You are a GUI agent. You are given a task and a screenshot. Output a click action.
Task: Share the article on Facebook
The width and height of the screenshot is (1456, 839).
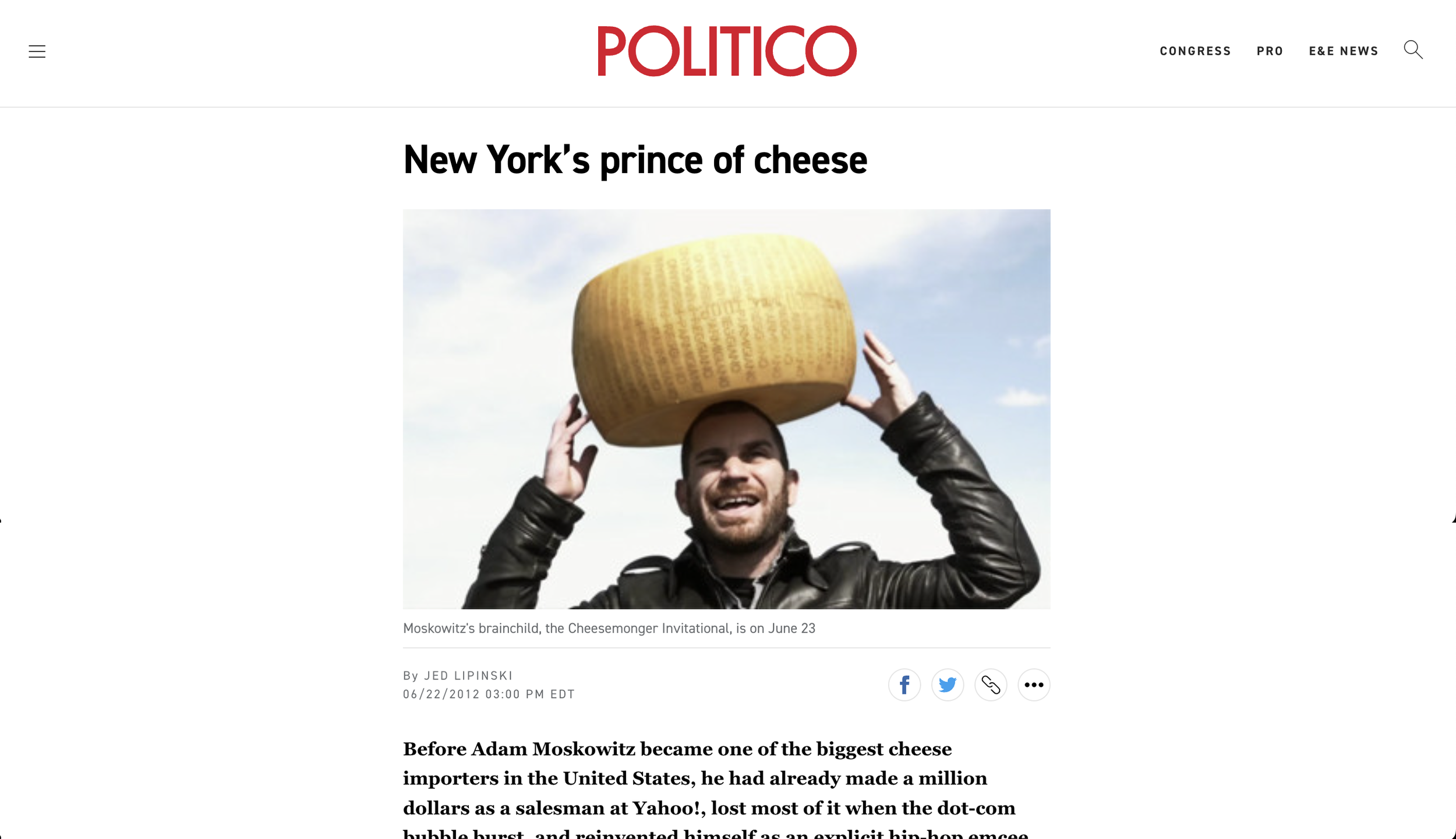904,685
